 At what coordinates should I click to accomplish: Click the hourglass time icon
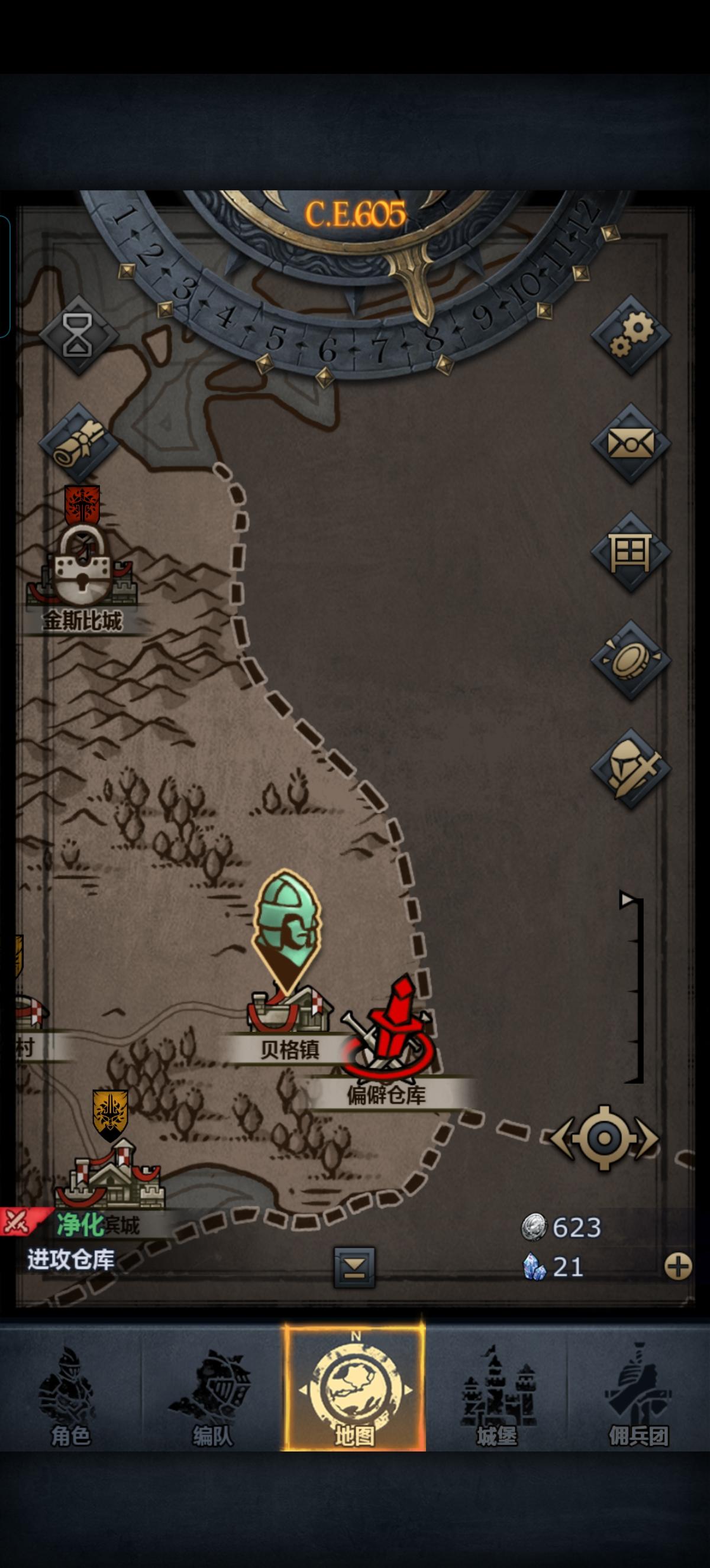pos(78,336)
